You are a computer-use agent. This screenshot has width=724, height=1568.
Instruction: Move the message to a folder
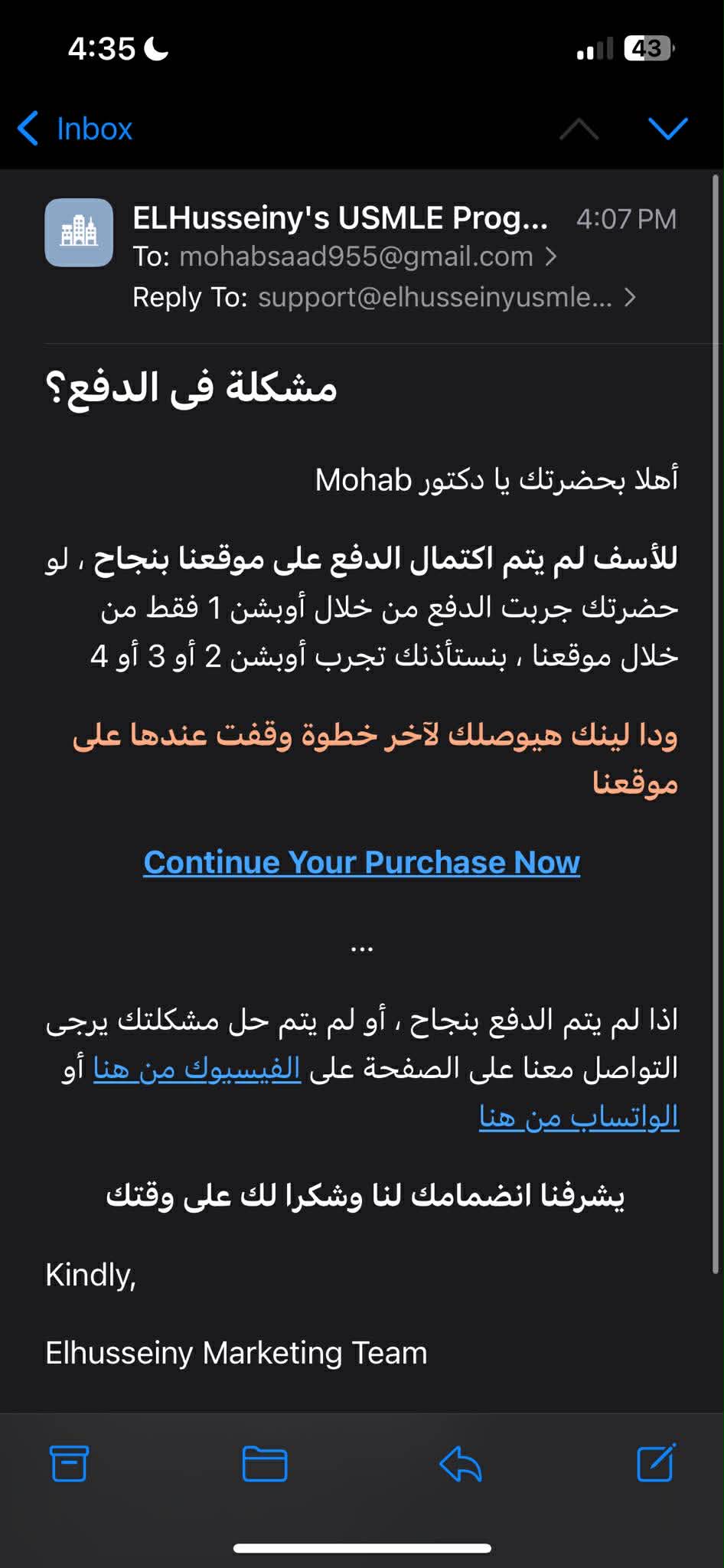pyautogui.click(x=264, y=1464)
